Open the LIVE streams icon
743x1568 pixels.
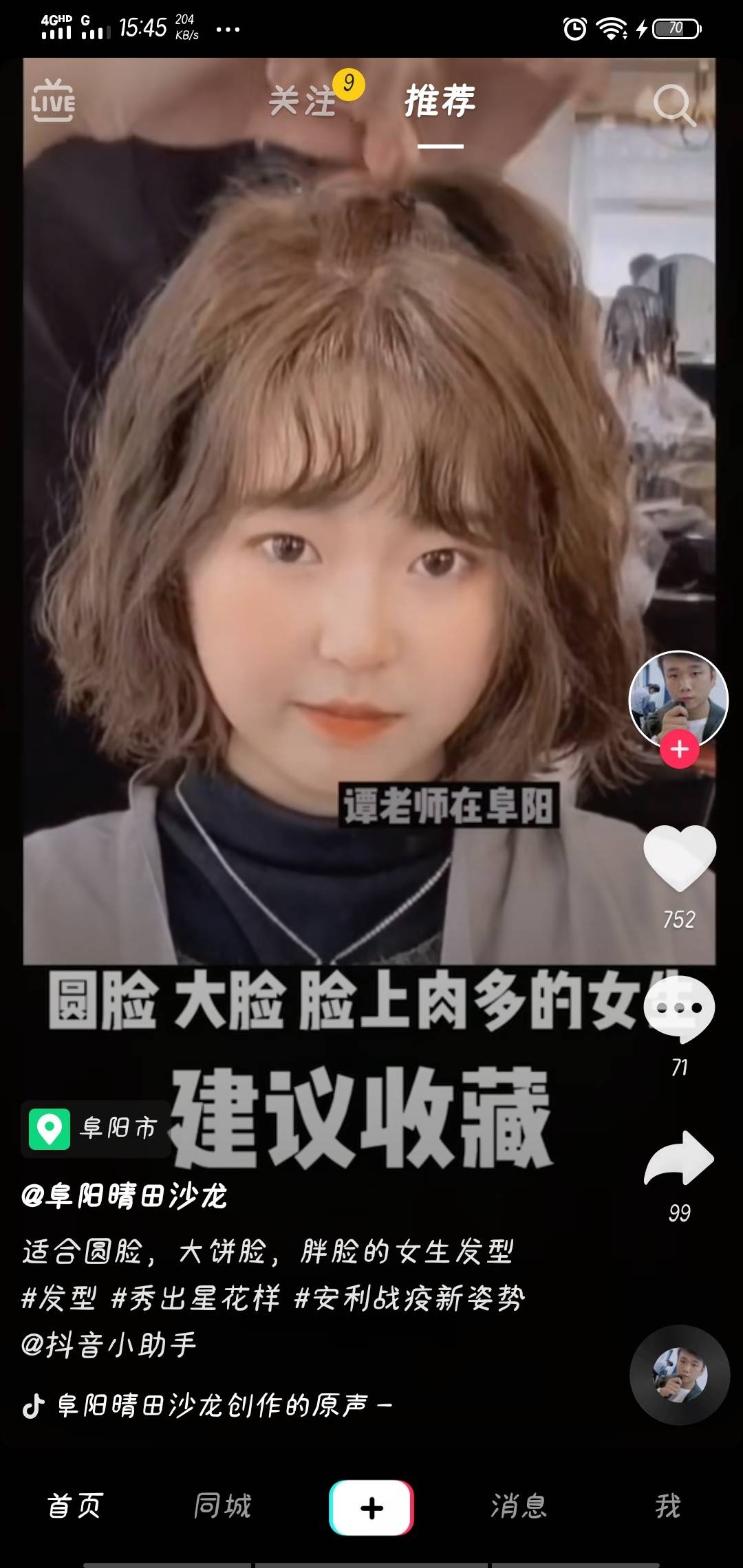point(53,101)
